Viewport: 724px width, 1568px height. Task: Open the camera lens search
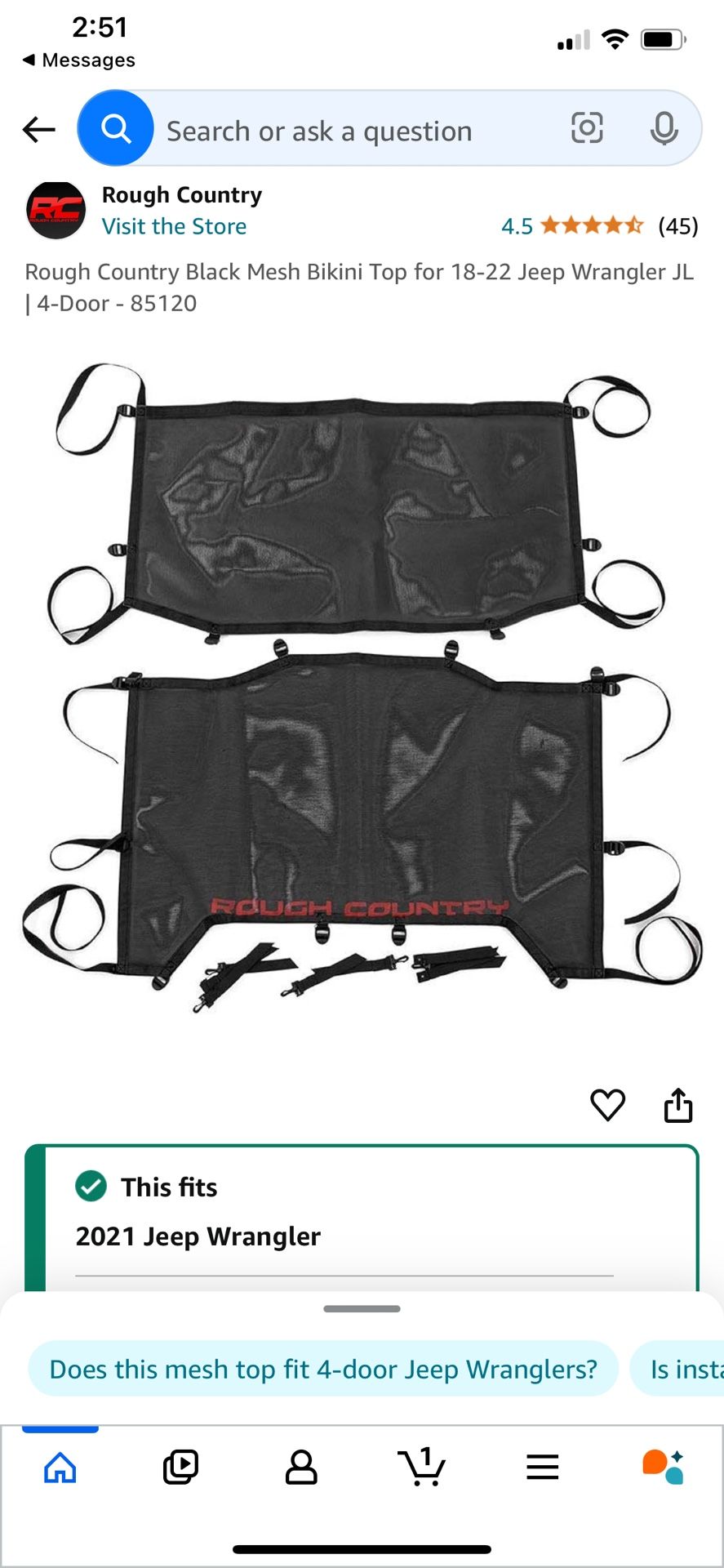(587, 128)
